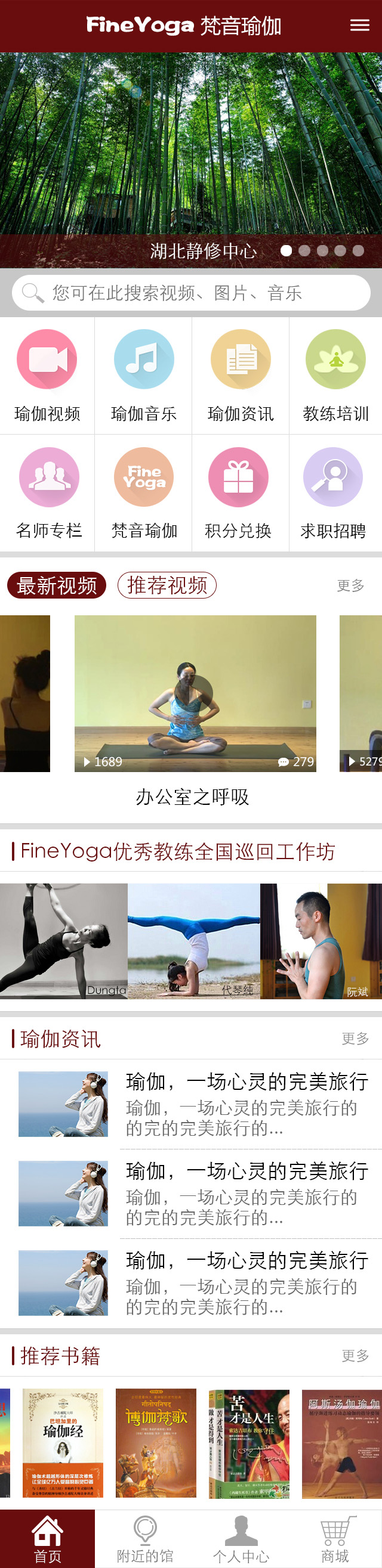
Task: Switch to 个人中心 tab
Action: point(241,1539)
